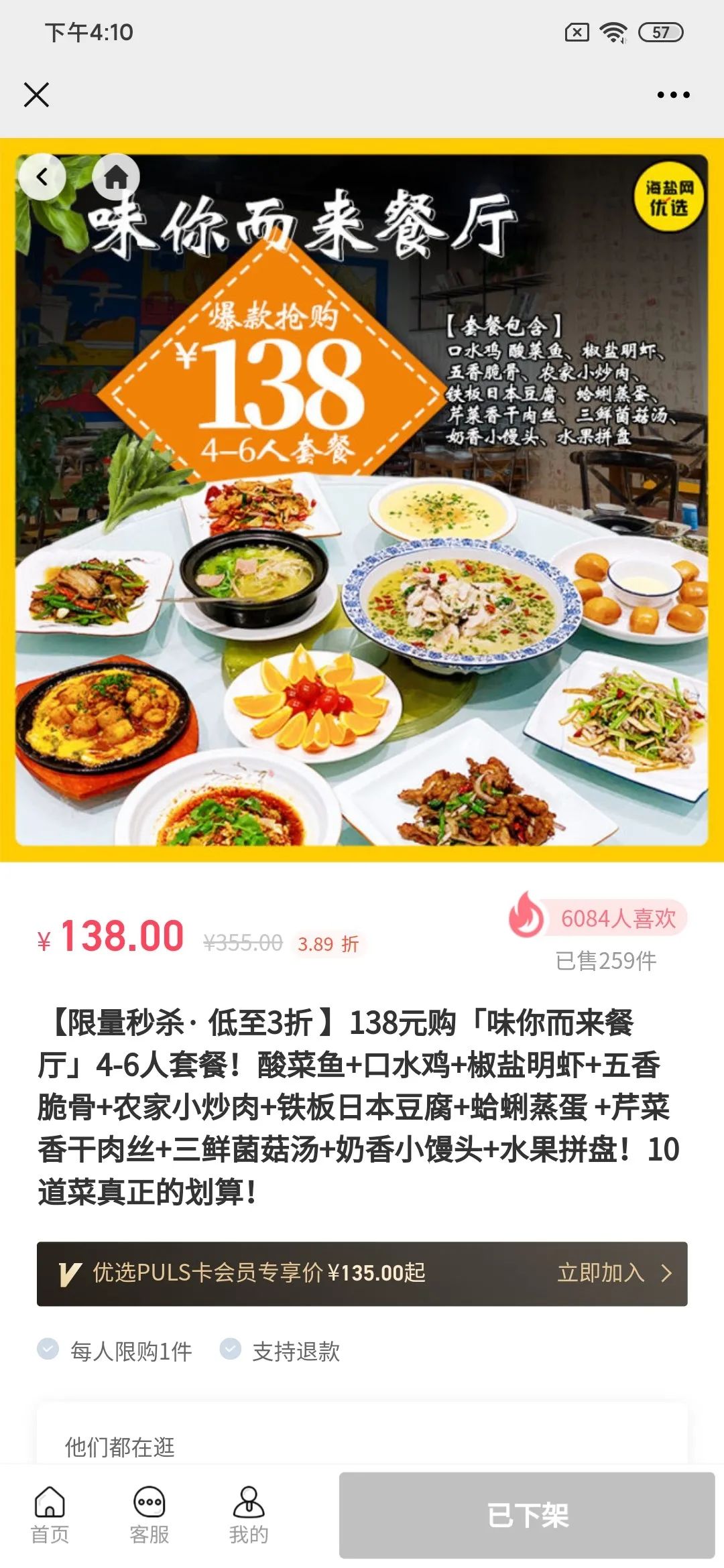This screenshot has width=724, height=1568.
Task: Click the home icon on the banner image
Action: 117,176
